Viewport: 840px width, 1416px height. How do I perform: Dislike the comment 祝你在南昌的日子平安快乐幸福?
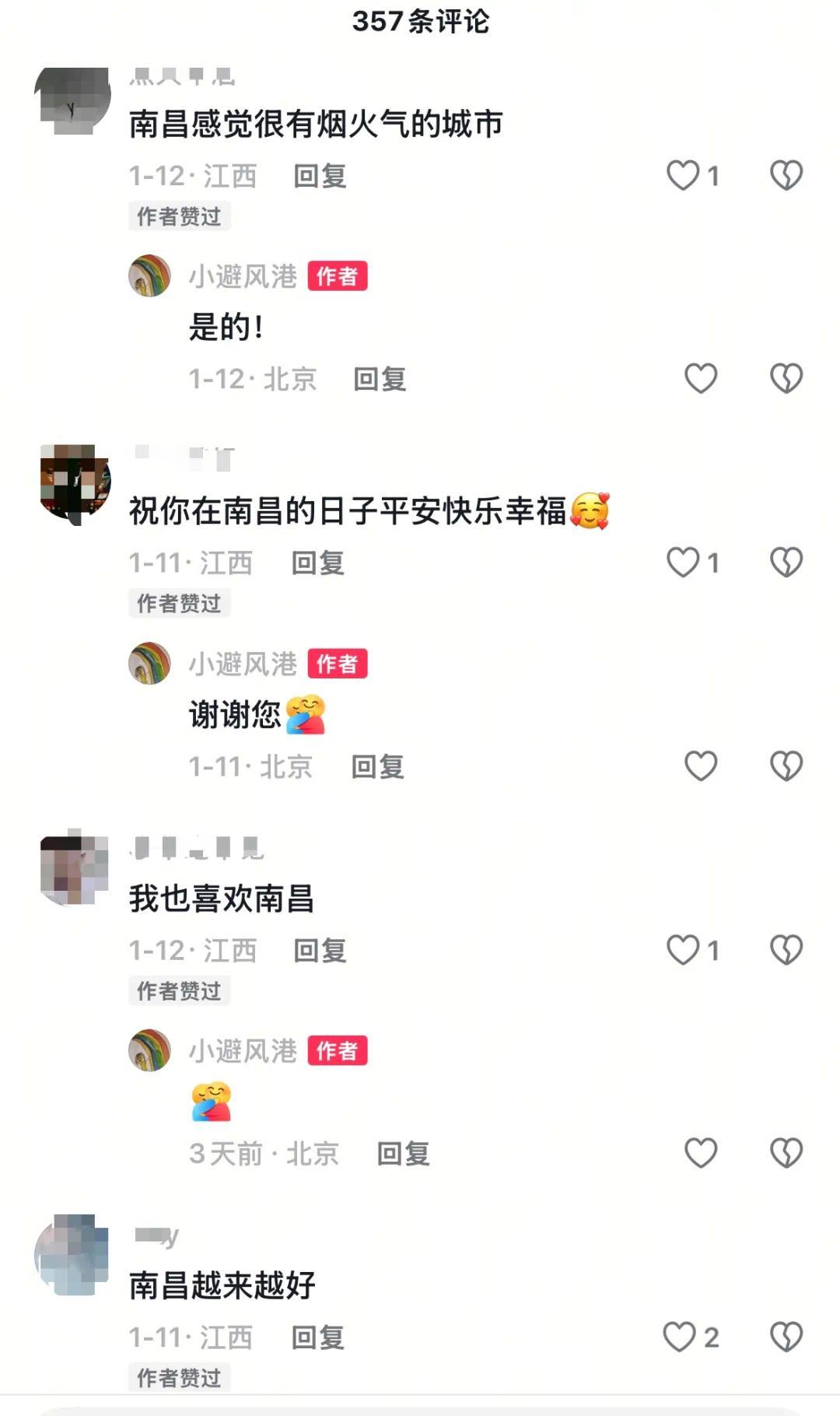click(x=786, y=562)
